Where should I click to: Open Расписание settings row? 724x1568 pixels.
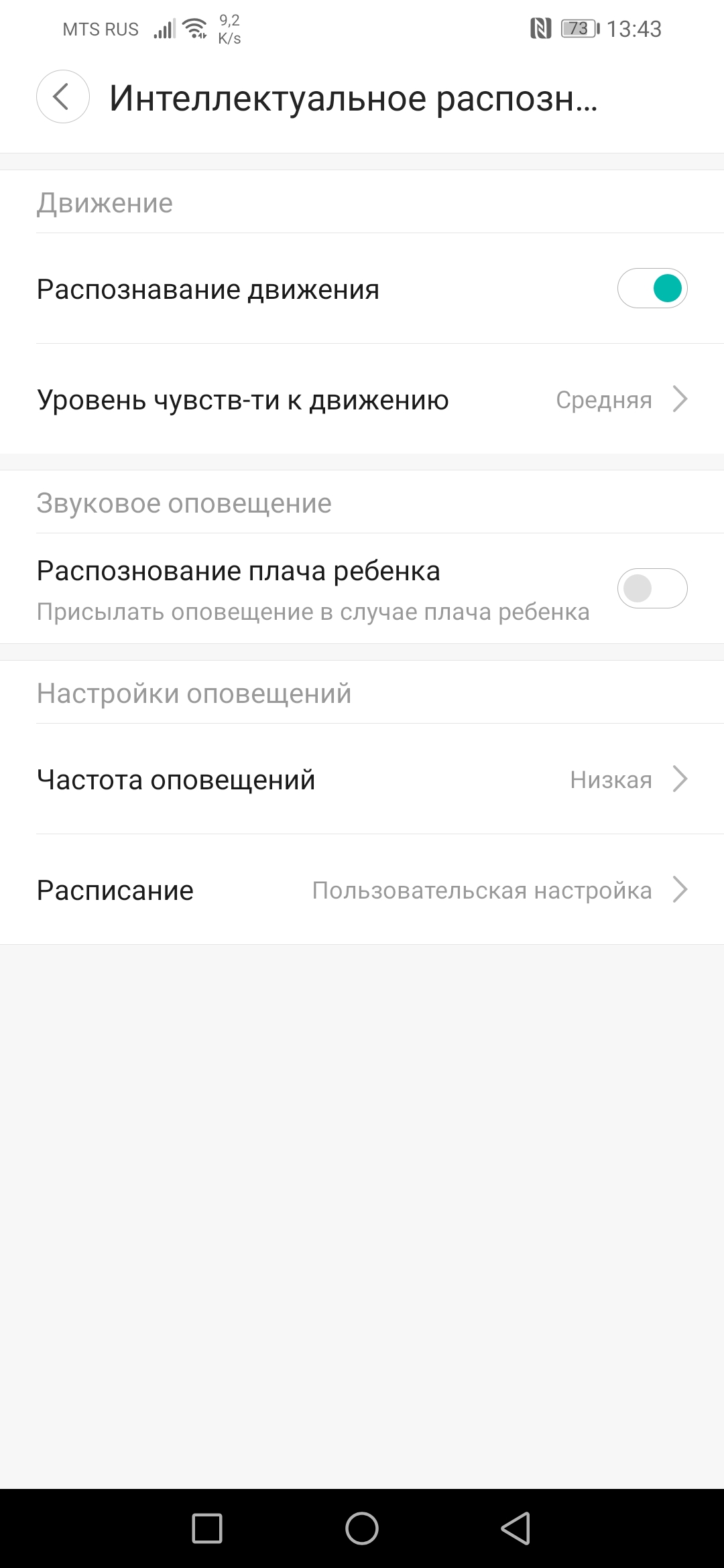[x=362, y=890]
